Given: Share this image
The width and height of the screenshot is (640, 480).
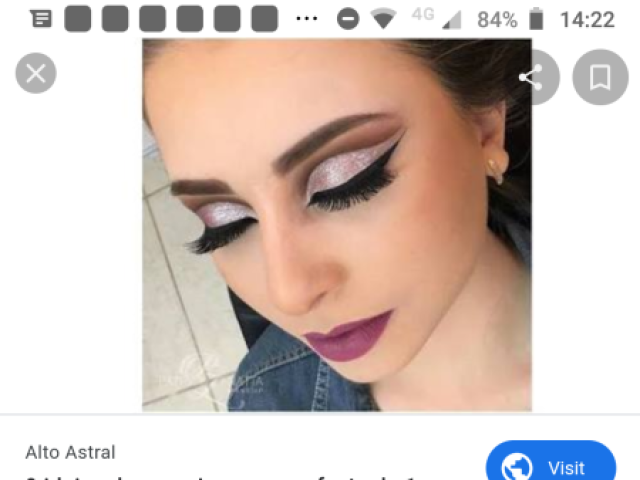Looking at the screenshot, I should click(x=530, y=77).
